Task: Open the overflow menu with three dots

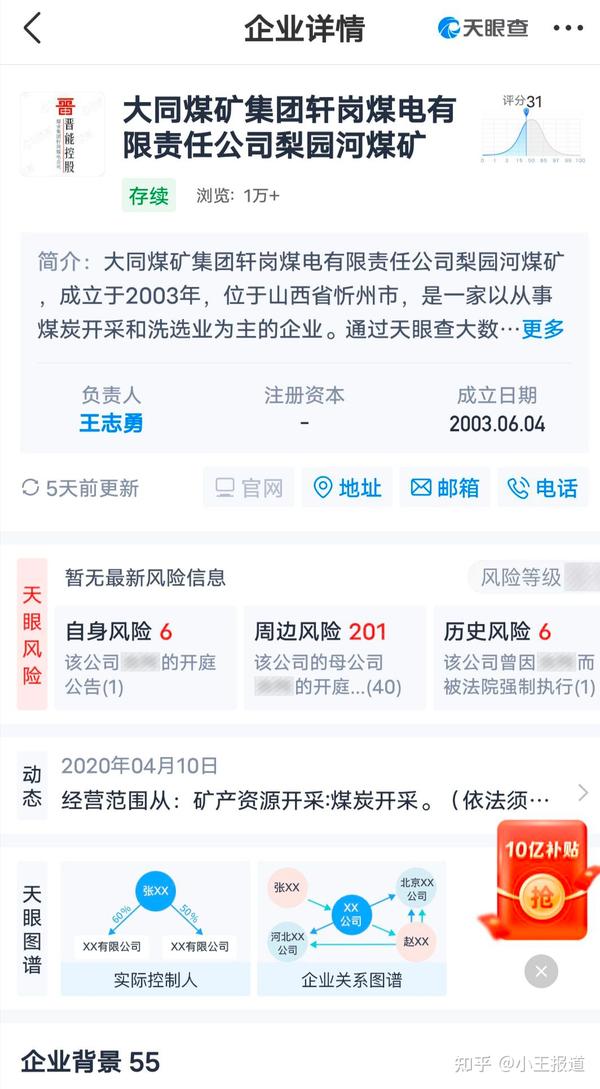Action: point(568,28)
